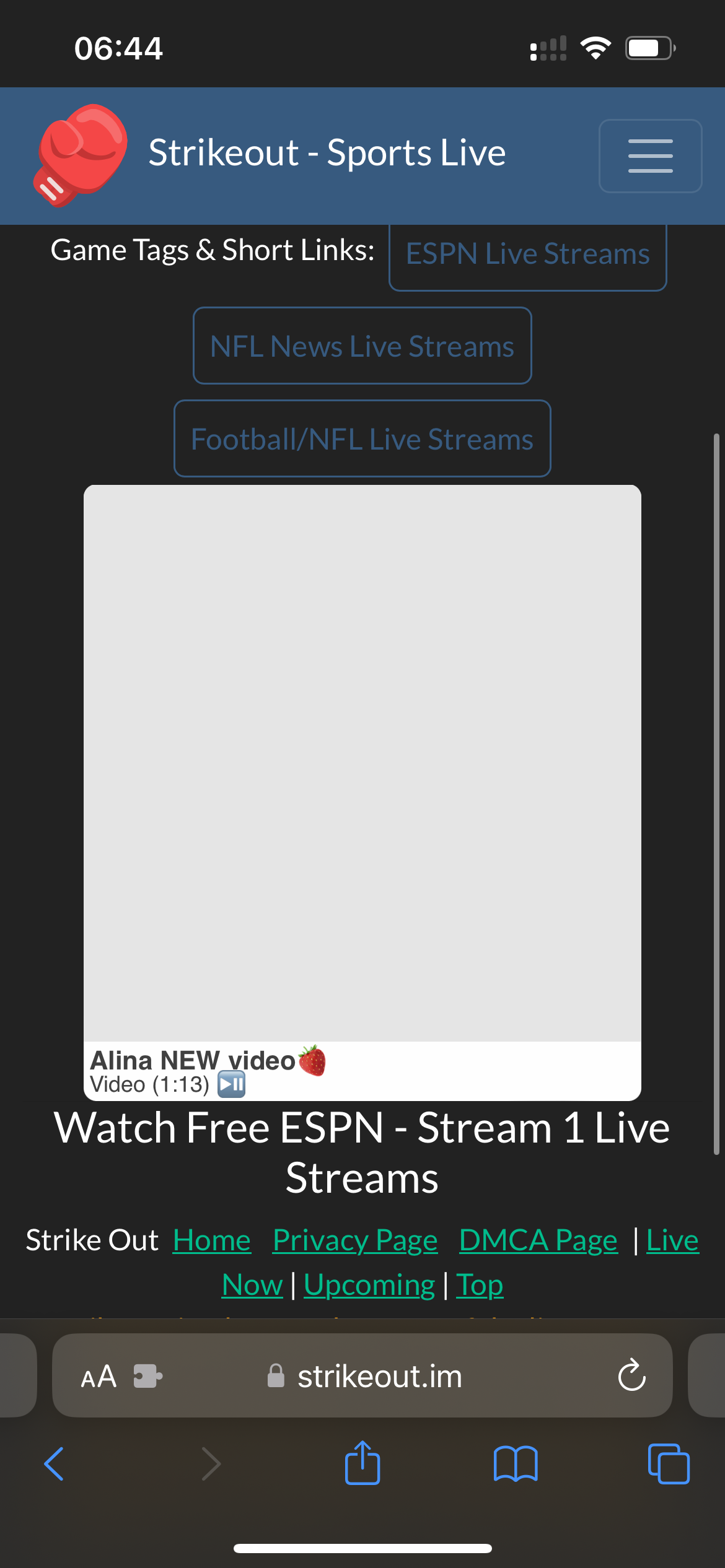This screenshot has width=725, height=1568.
Task: Tap the strikeout.im address bar
Action: coord(379,1377)
